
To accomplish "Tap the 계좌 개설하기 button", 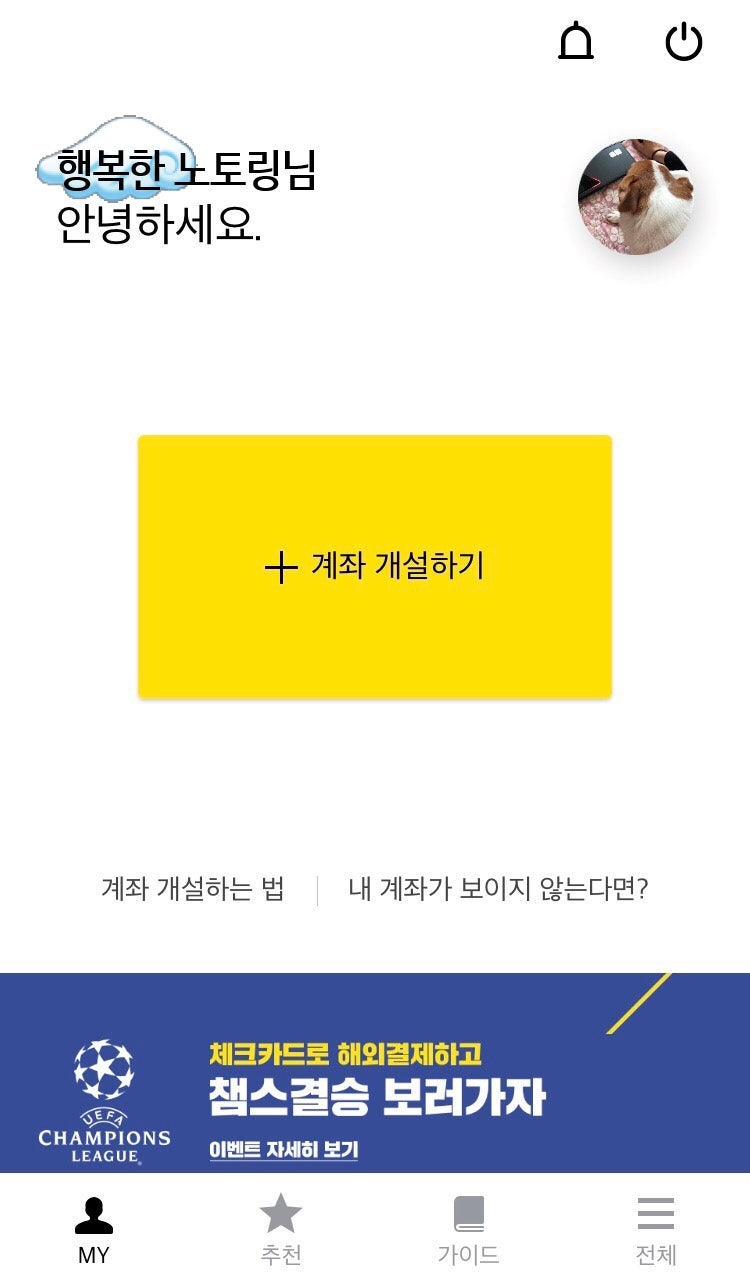I will pyautogui.click(x=375, y=566).
